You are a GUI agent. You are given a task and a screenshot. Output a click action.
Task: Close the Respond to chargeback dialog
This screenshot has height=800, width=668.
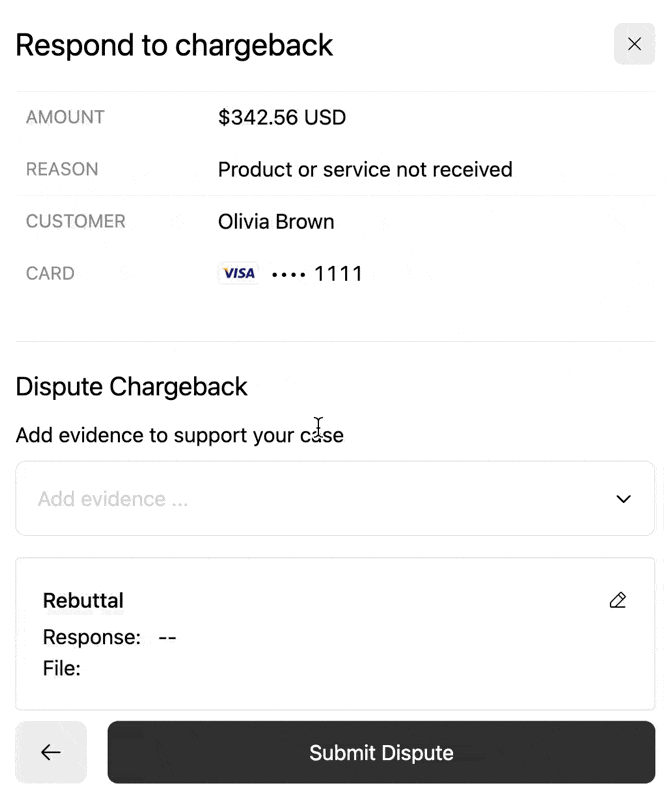pos(634,44)
